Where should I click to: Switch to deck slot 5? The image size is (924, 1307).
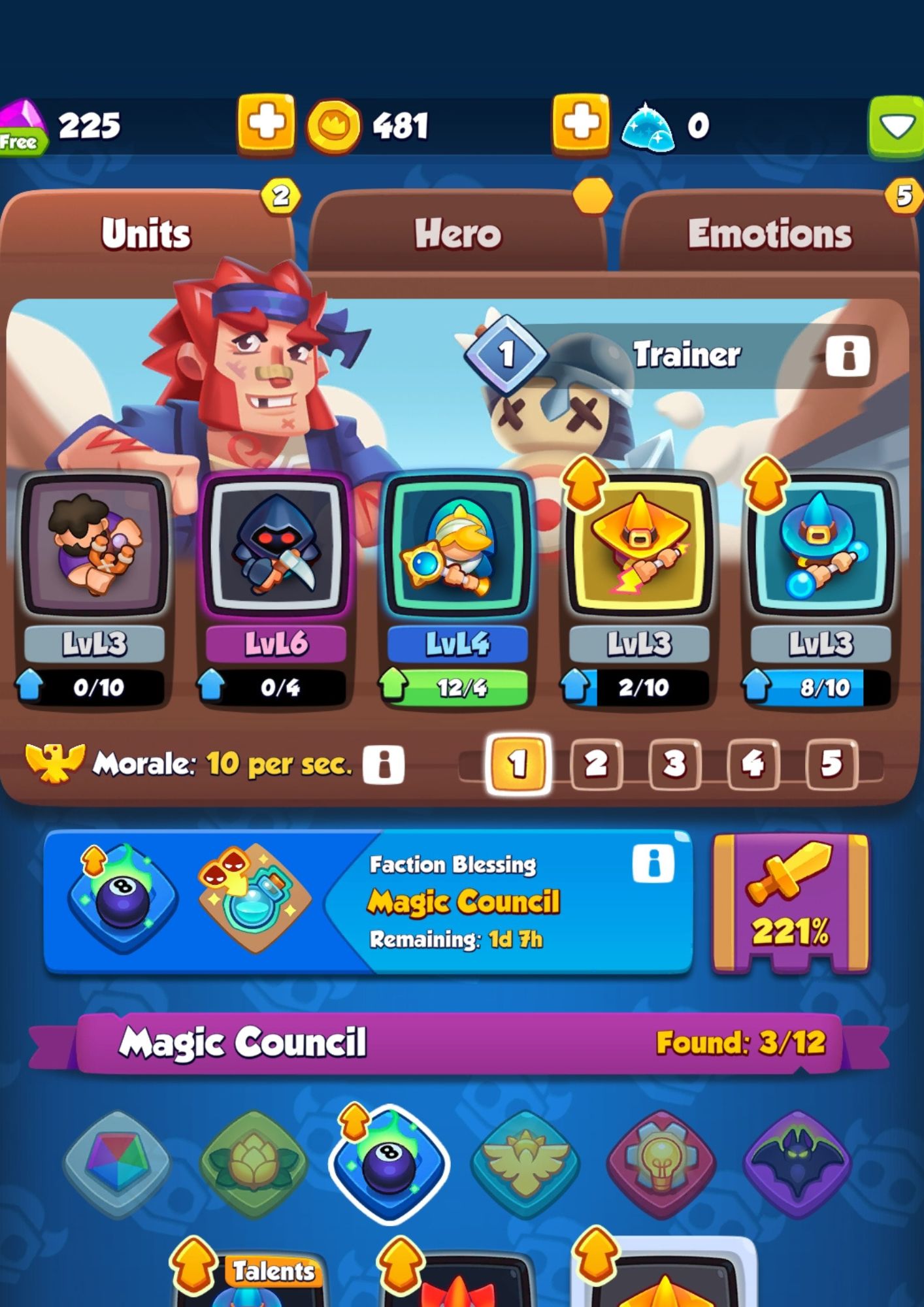(831, 764)
